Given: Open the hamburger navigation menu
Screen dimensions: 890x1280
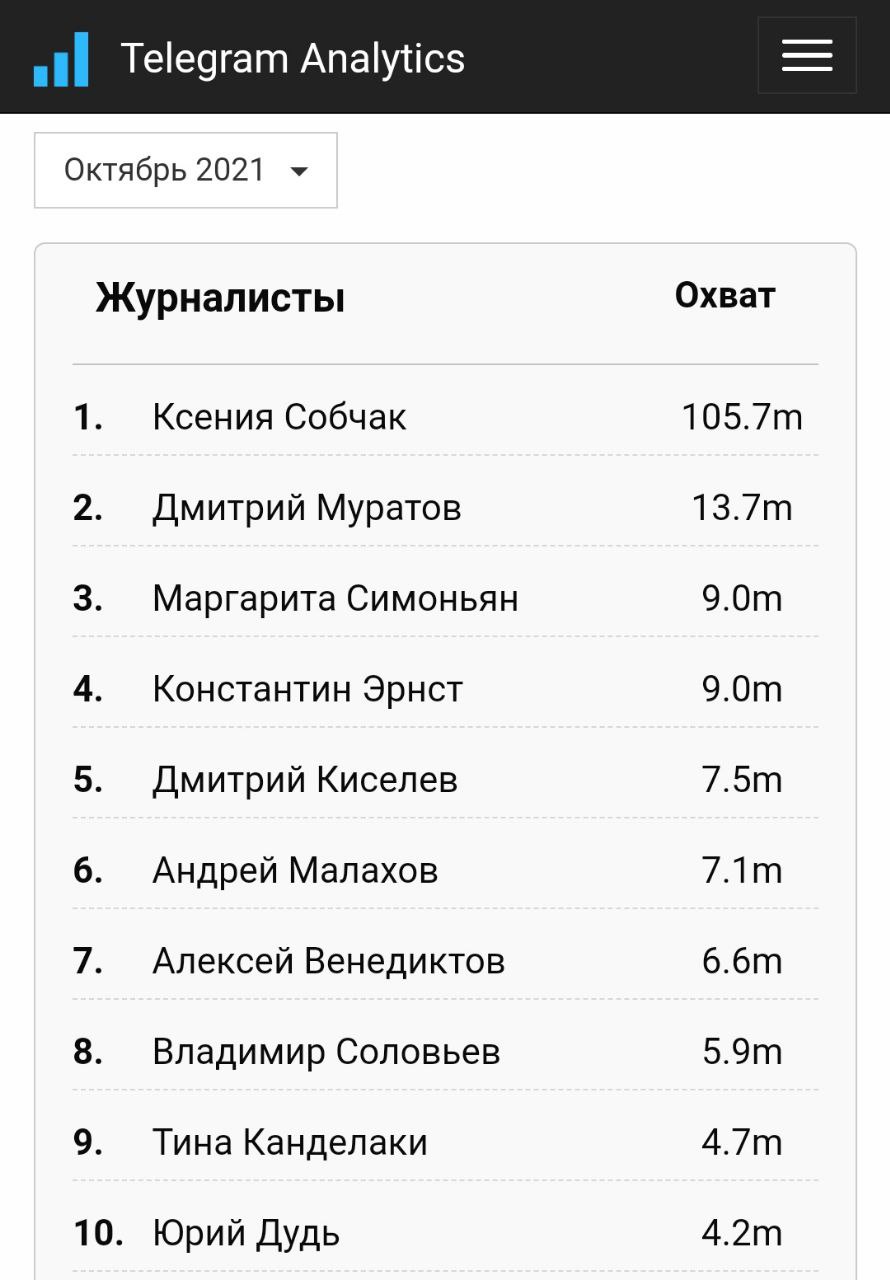Looking at the screenshot, I should (807, 56).
